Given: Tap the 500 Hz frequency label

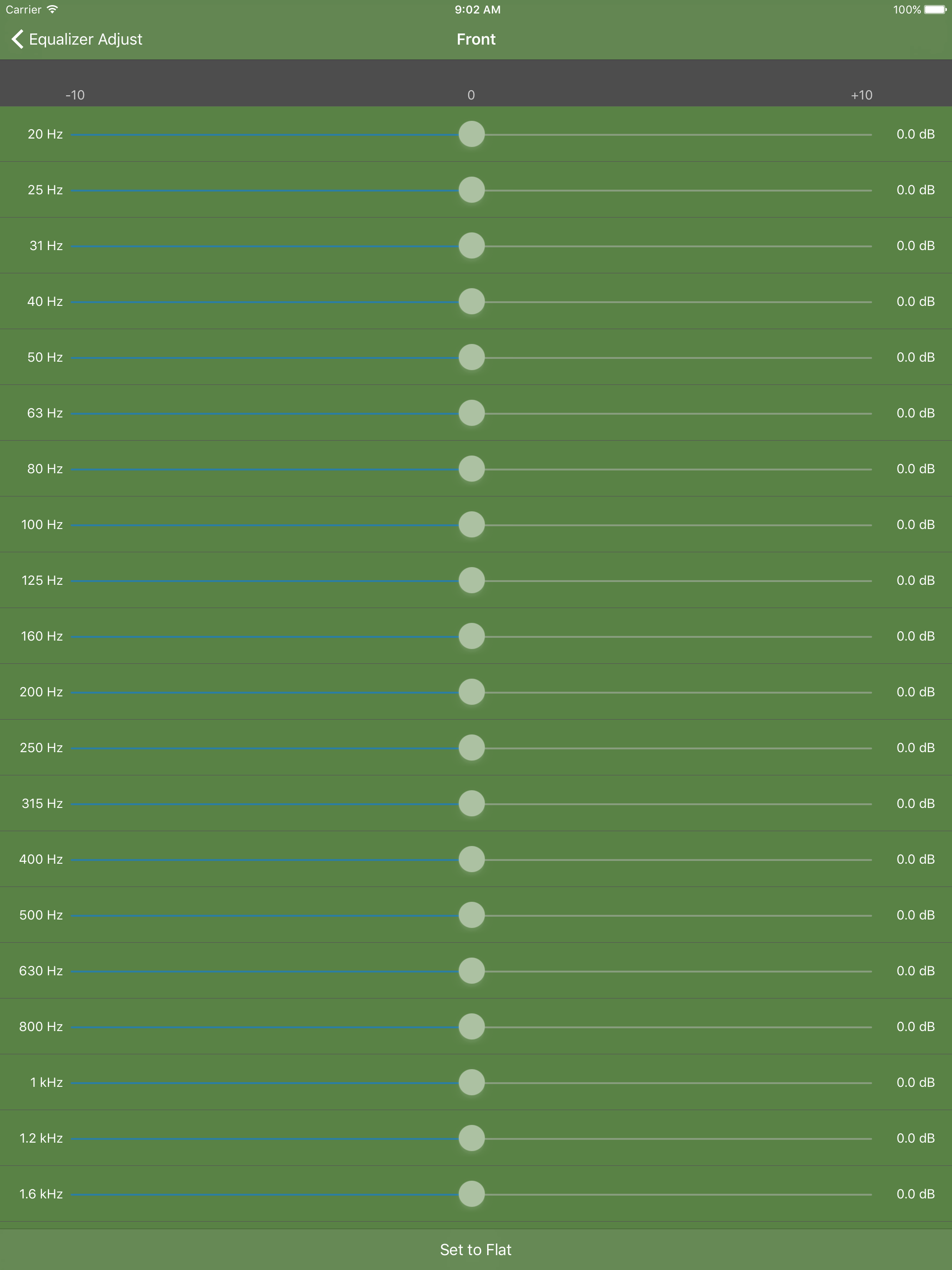Looking at the screenshot, I should (x=41, y=915).
